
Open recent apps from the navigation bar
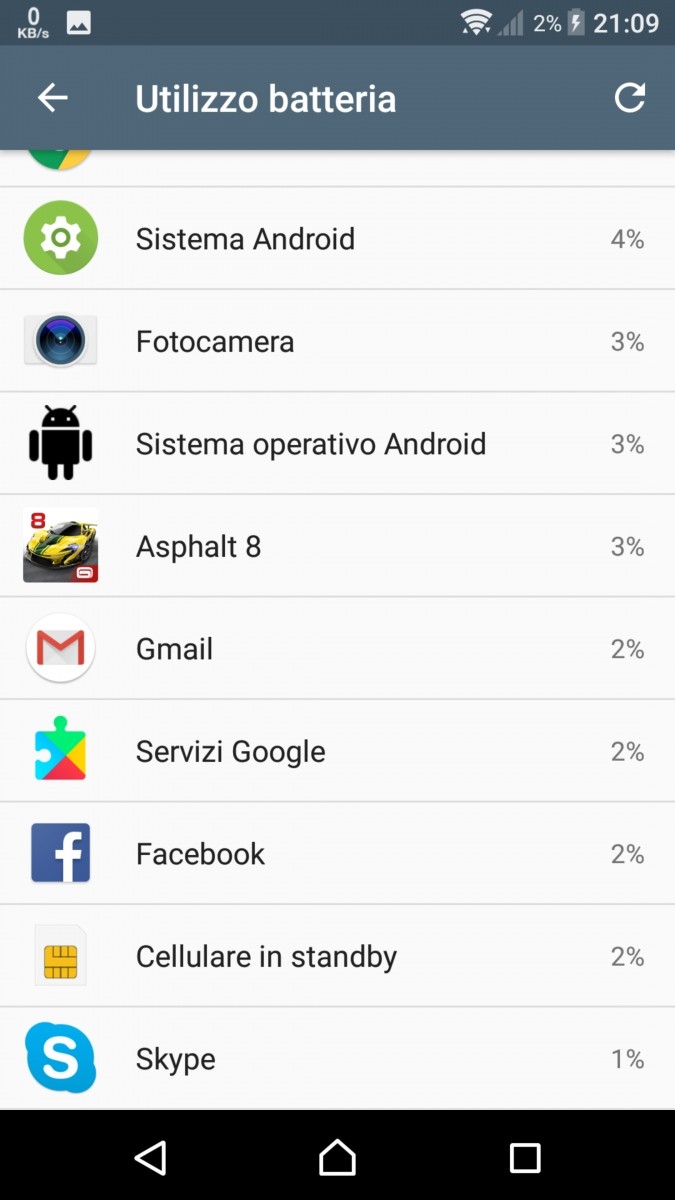pos(525,1157)
